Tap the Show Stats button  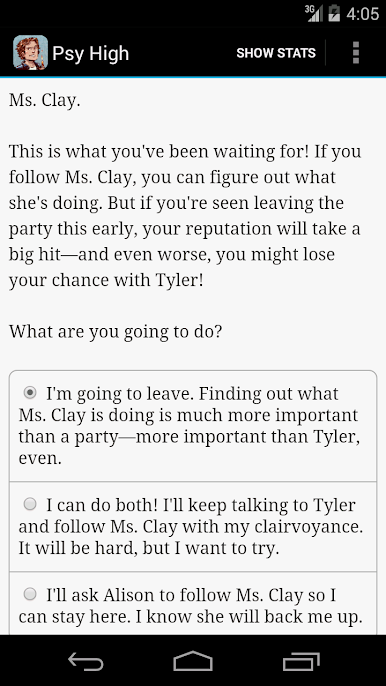tap(276, 53)
